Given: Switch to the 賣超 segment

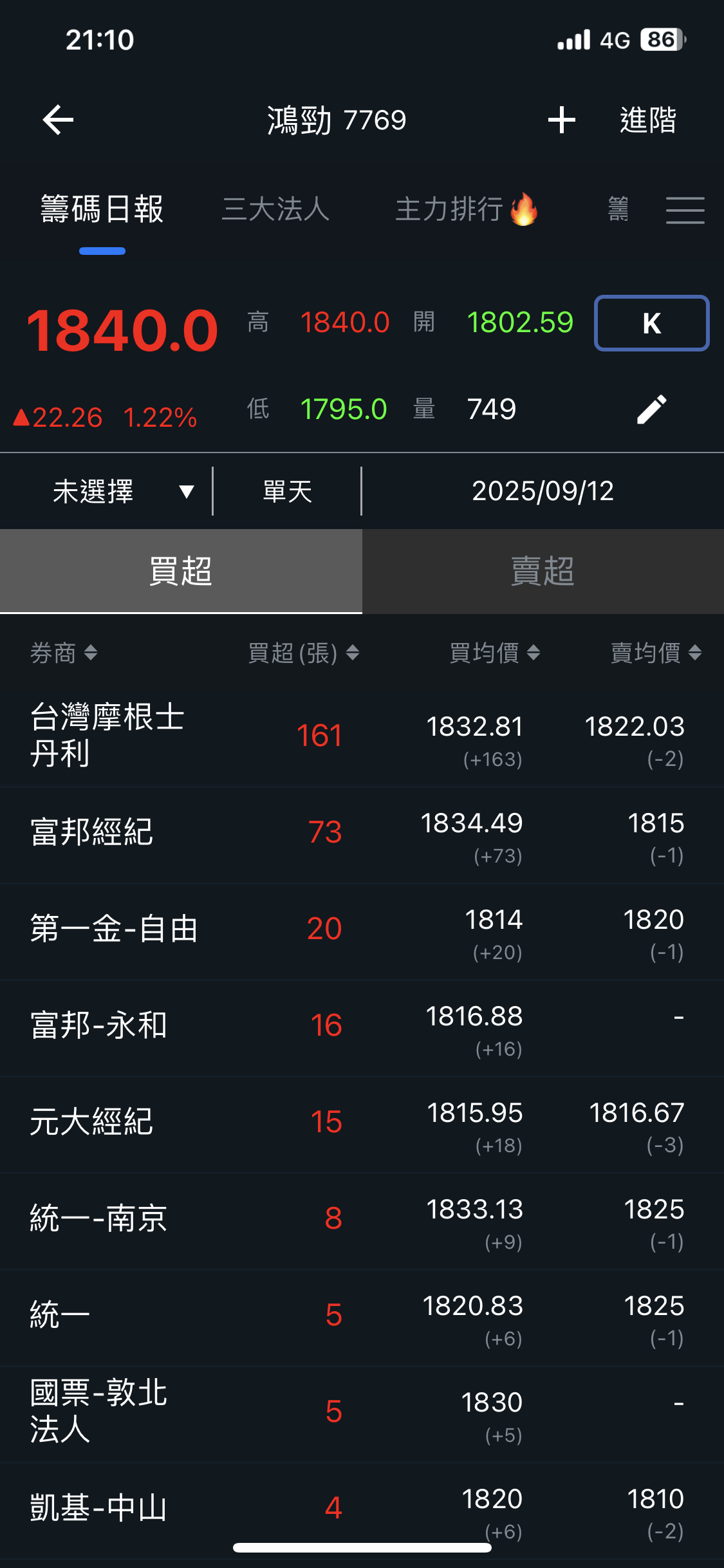Looking at the screenshot, I should tap(543, 571).
